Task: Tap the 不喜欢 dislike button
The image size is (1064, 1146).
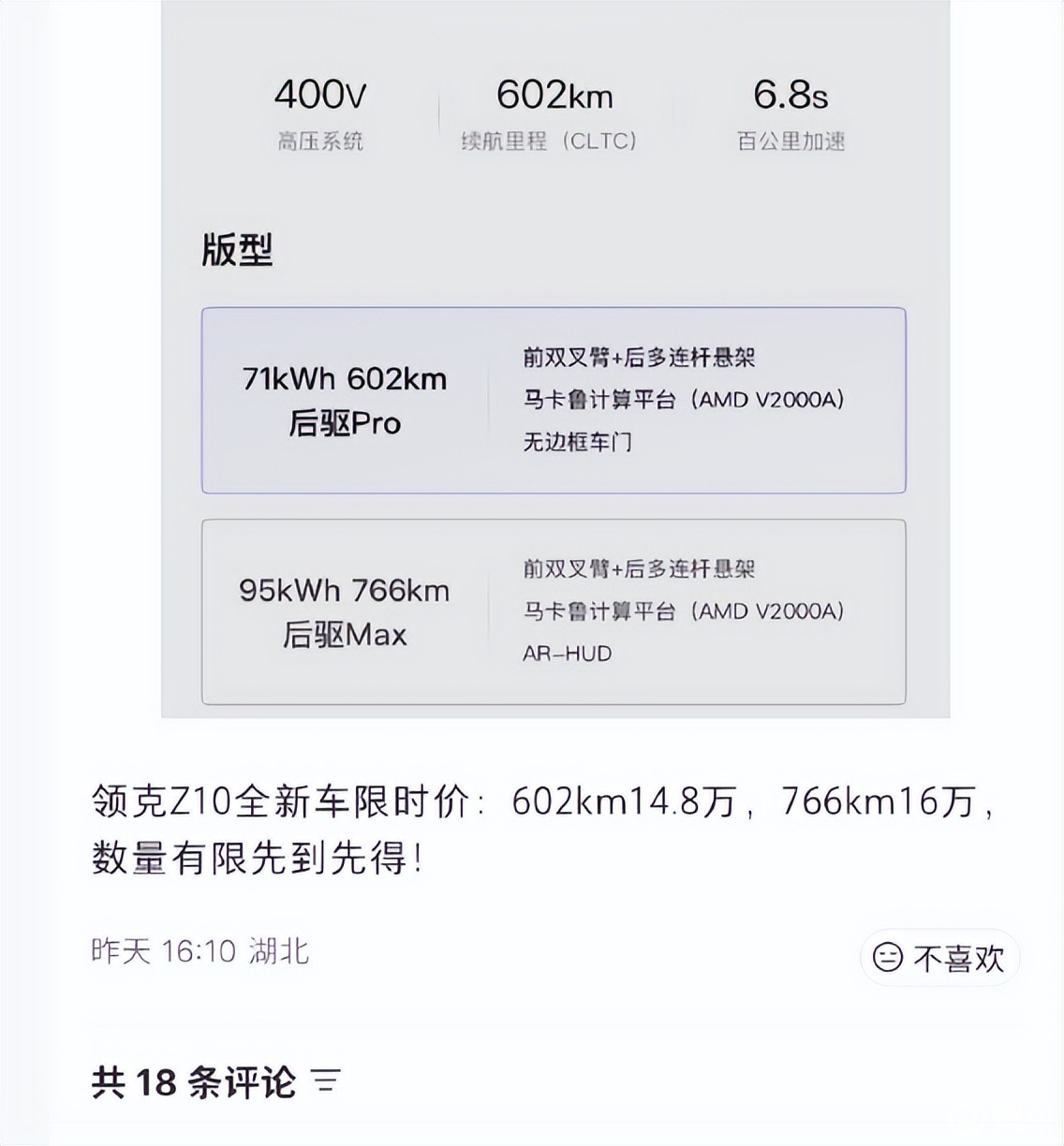Action: (x=939, y=958)
